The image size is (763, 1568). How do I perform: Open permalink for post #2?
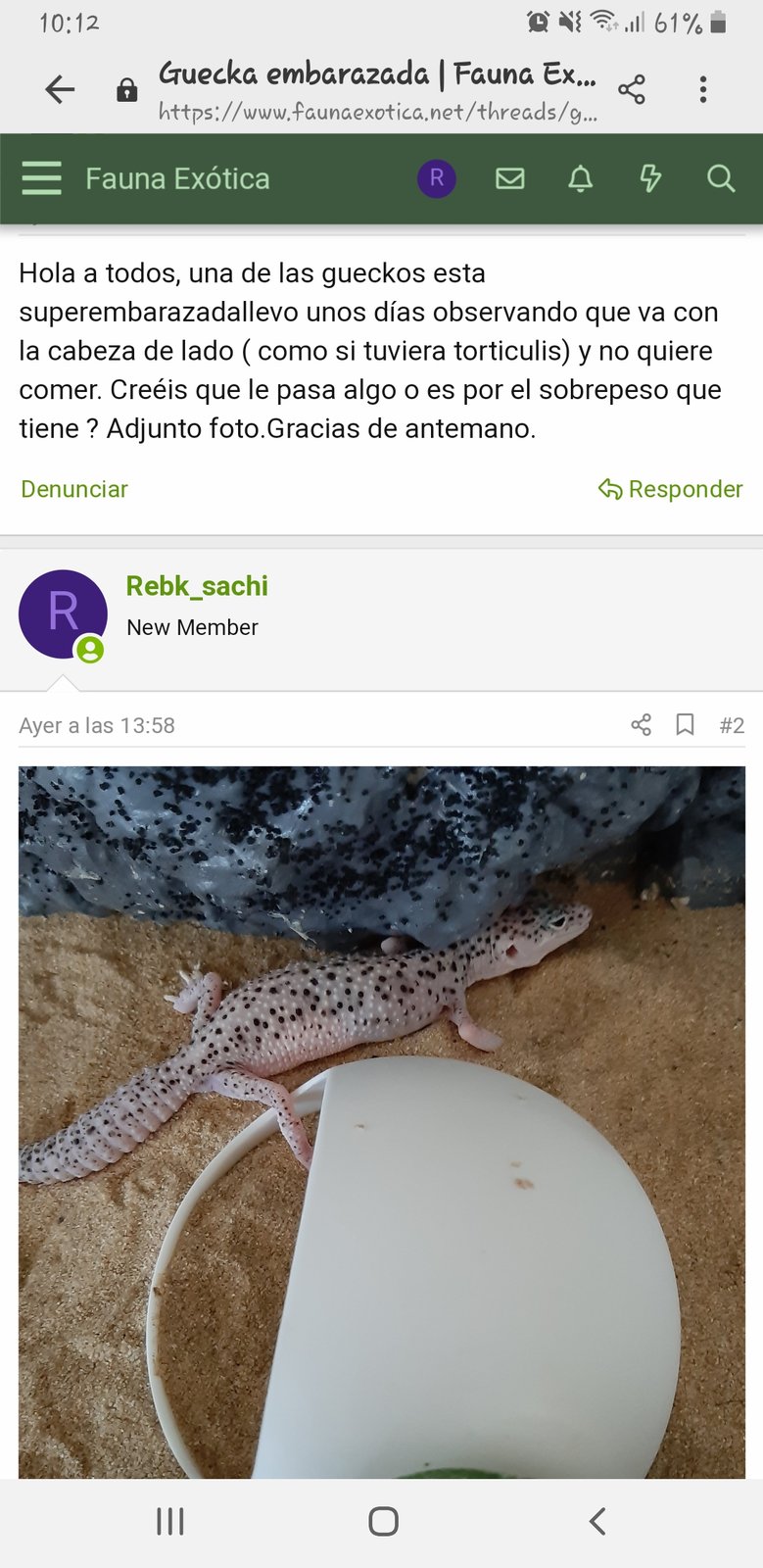click(732, 725)
